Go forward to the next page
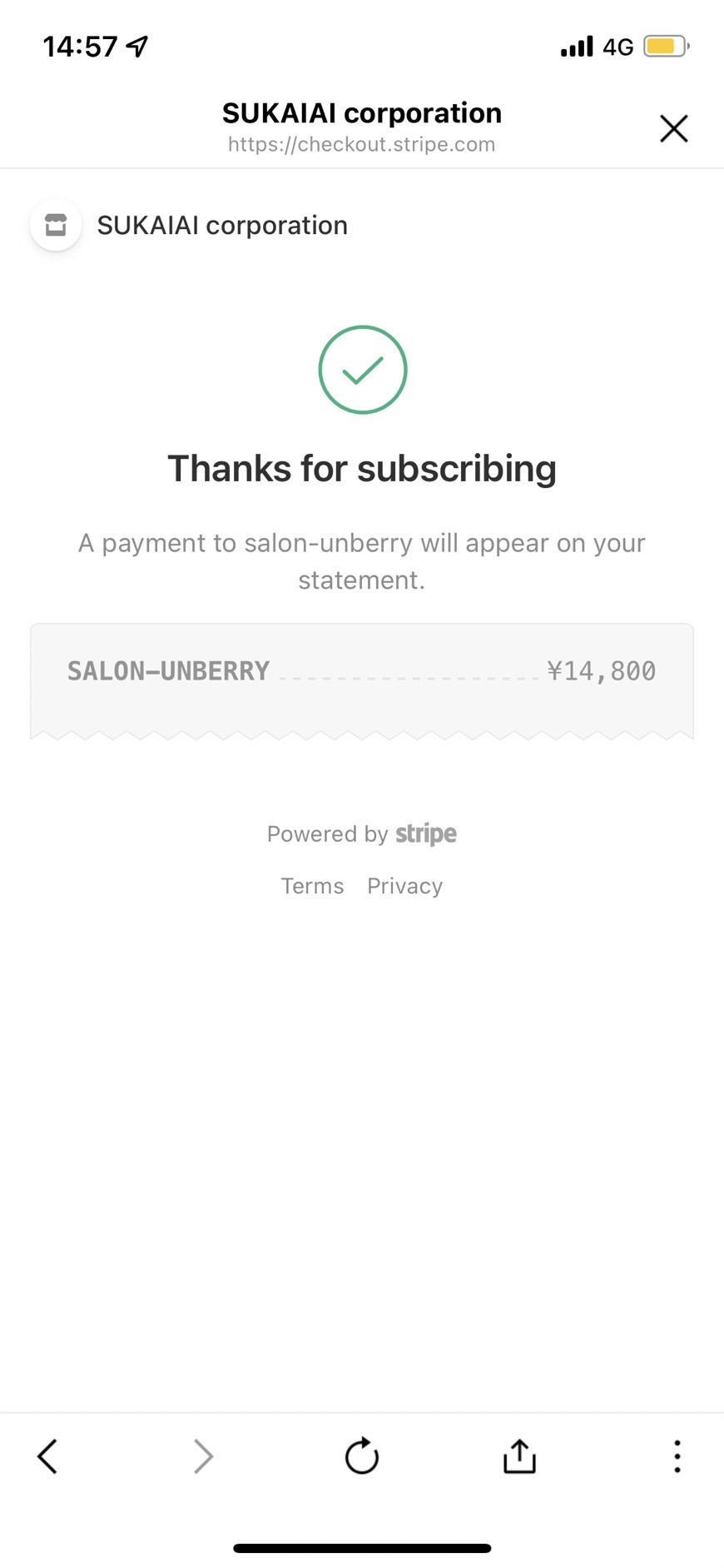724x1568 pixels. click(x=203, y=1456)
